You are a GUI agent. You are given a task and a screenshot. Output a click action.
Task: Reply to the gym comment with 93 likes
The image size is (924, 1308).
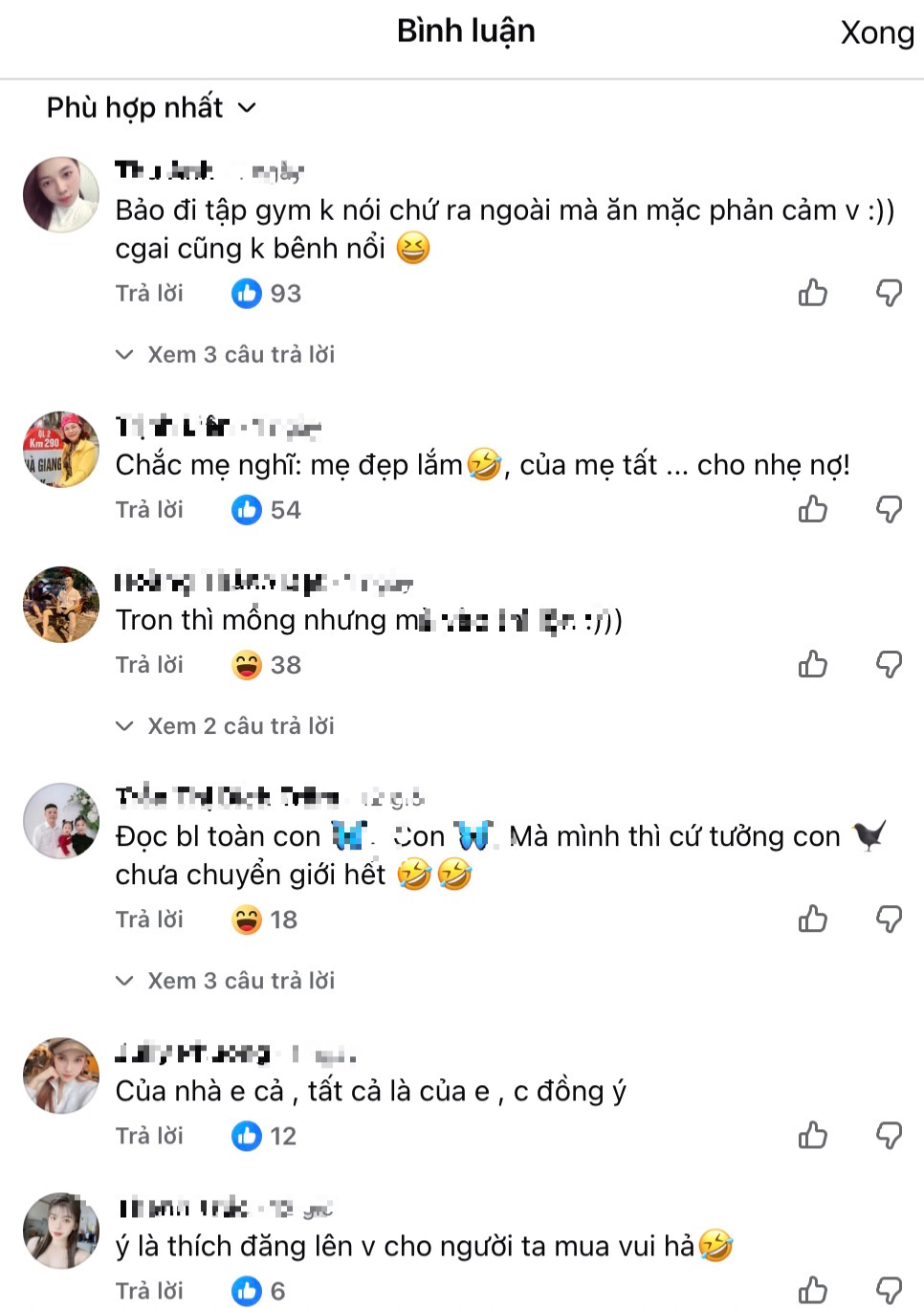149,293
